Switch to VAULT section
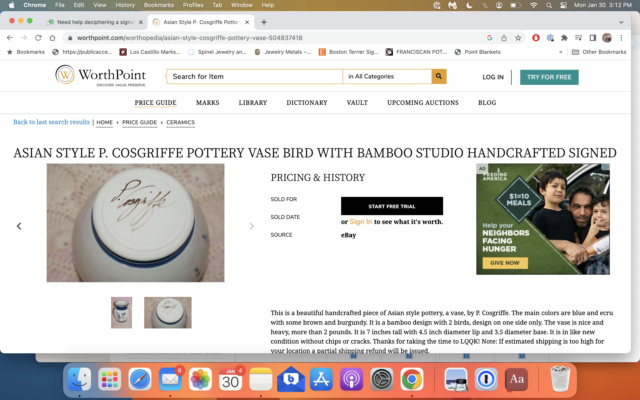This screenshot has height=400, width=640. (357, 103)
